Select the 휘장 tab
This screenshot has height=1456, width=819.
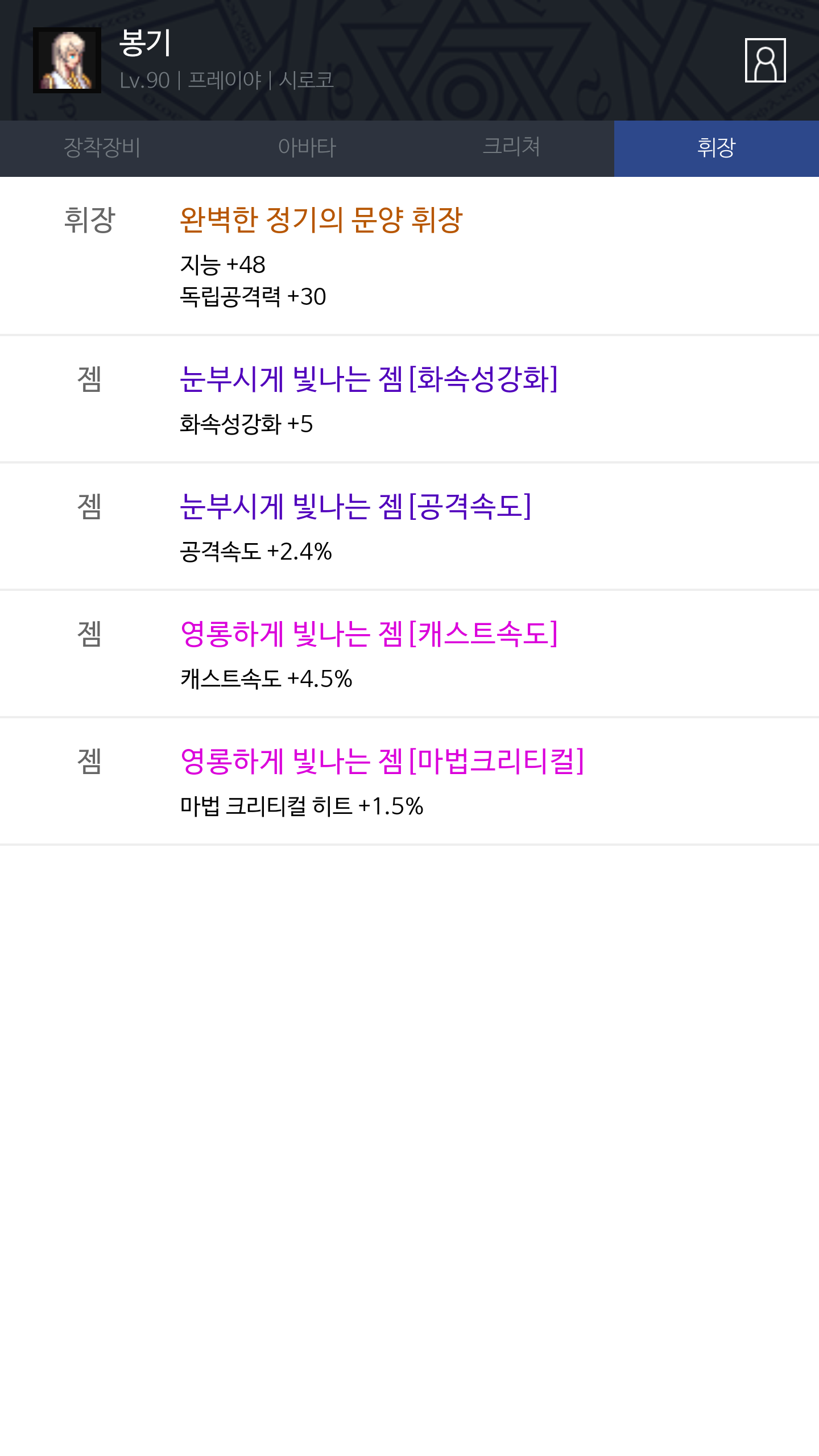[717, 148]
